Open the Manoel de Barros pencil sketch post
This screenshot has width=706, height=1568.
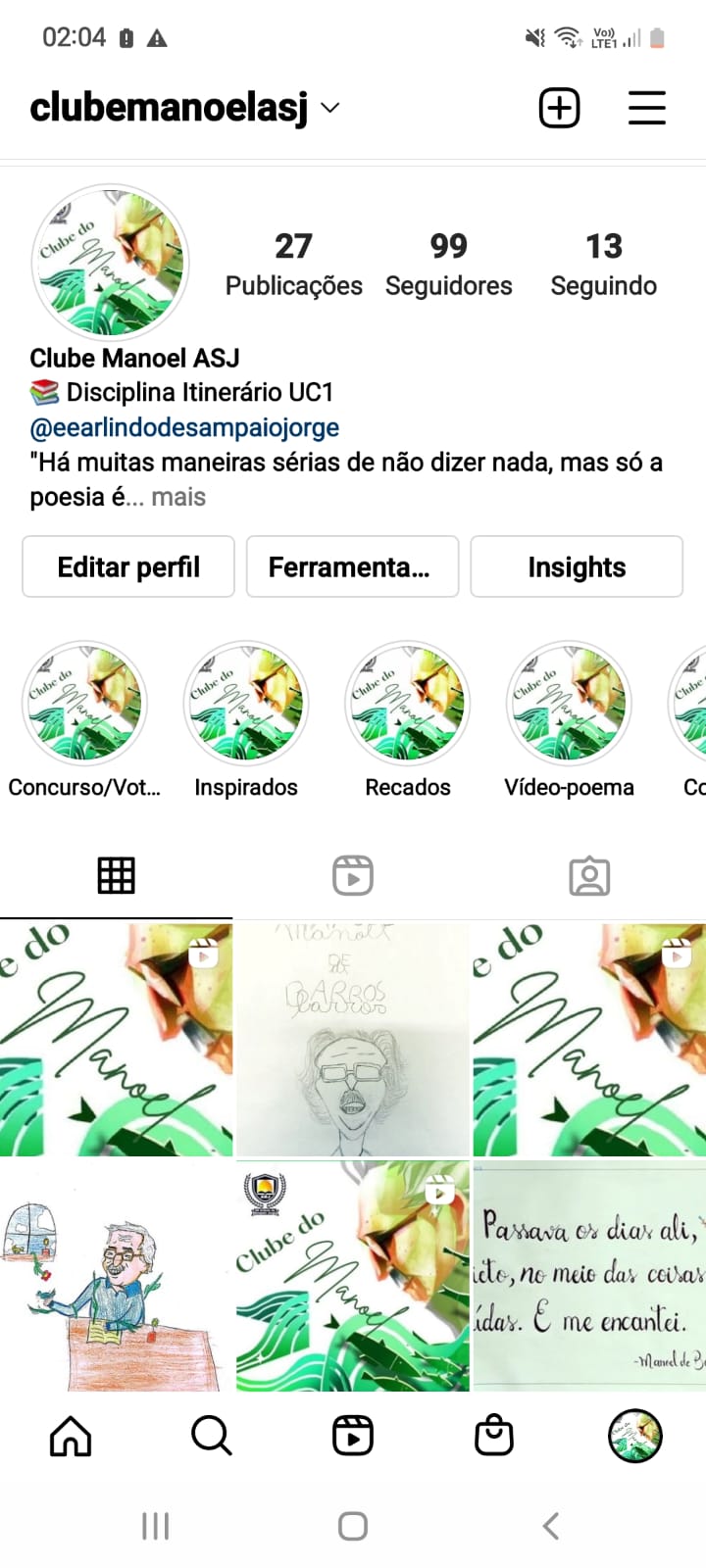(352, 1039)
